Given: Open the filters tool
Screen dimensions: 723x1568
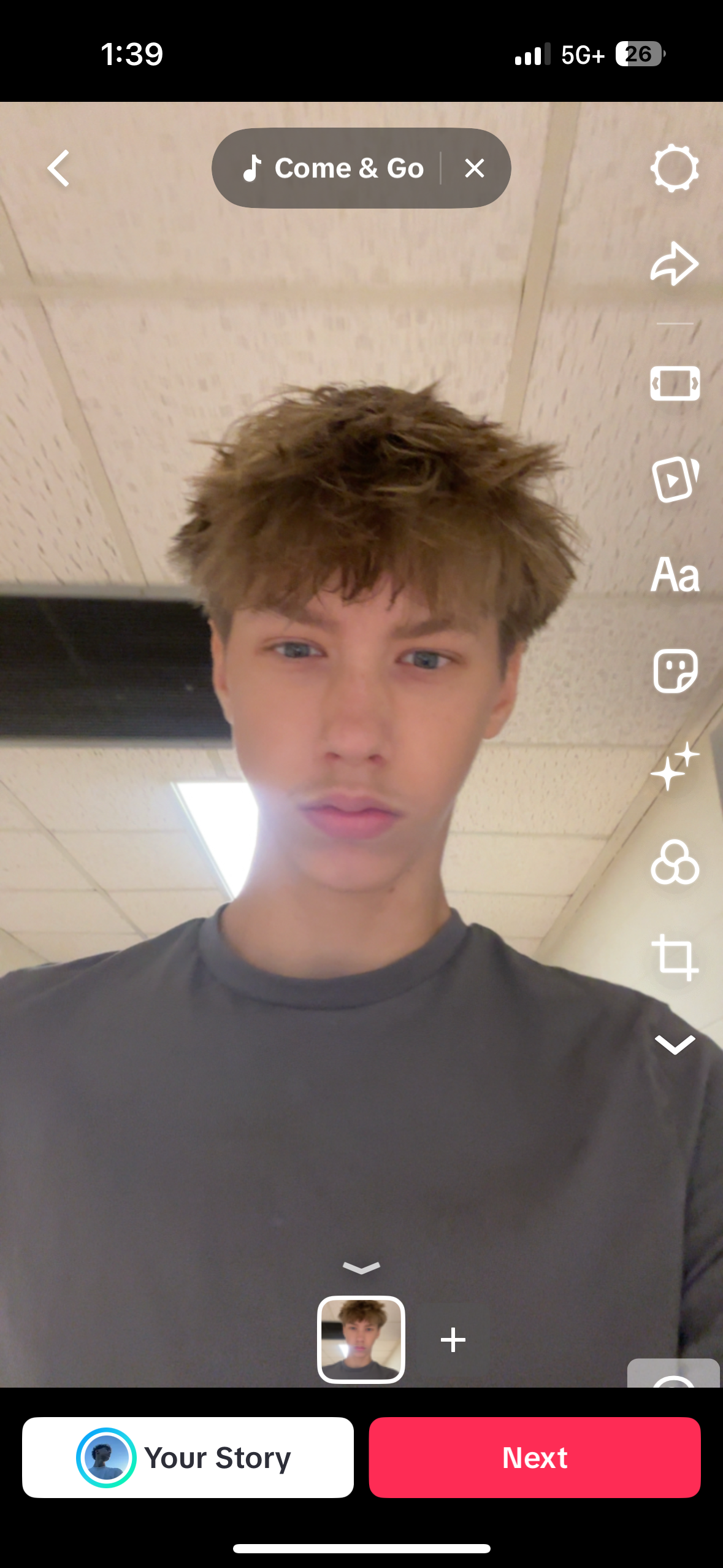Looking at the screenshot, I should [x=675, y=862].
